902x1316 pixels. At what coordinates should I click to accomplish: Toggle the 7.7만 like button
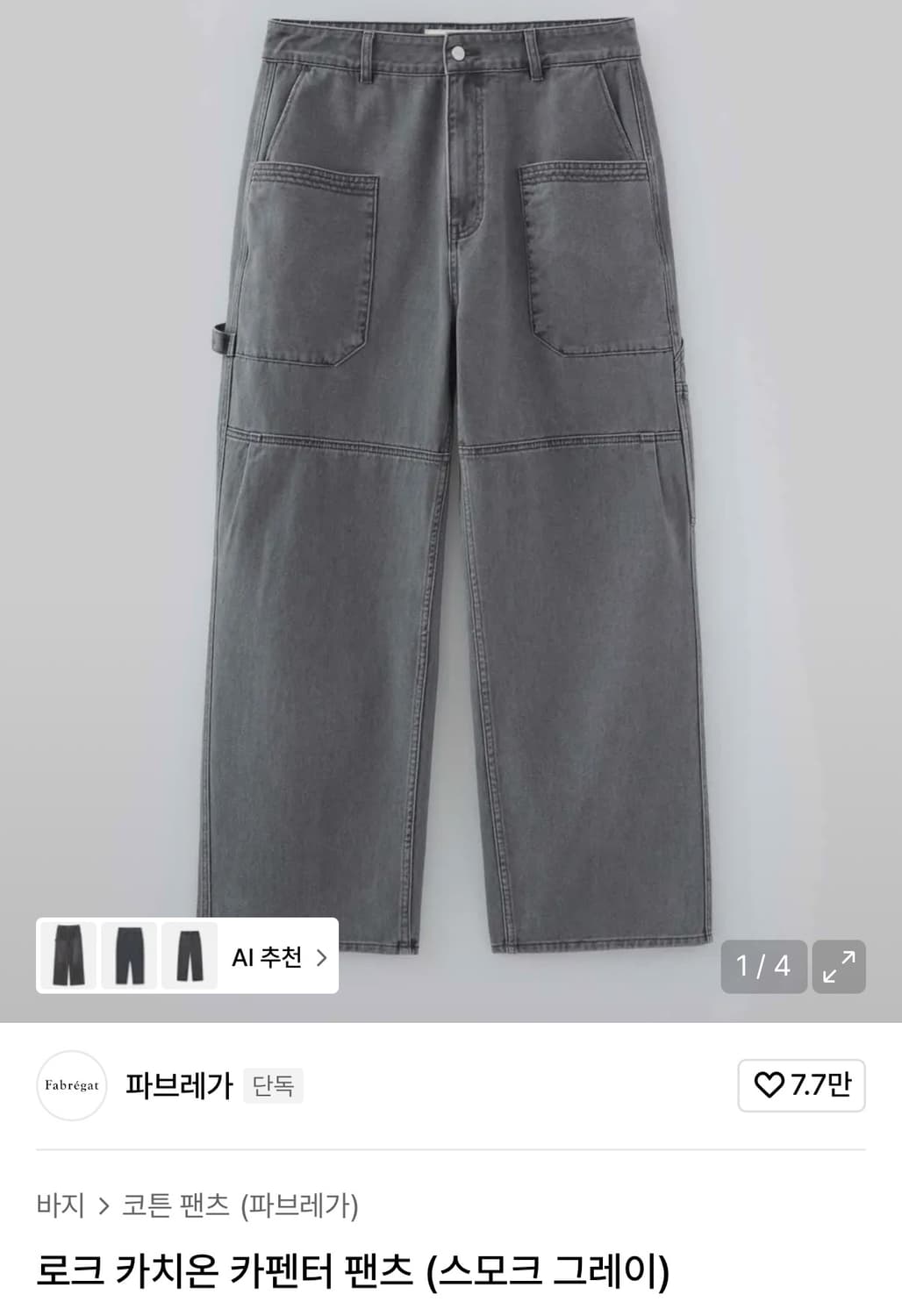click(x=798, y=1085)
